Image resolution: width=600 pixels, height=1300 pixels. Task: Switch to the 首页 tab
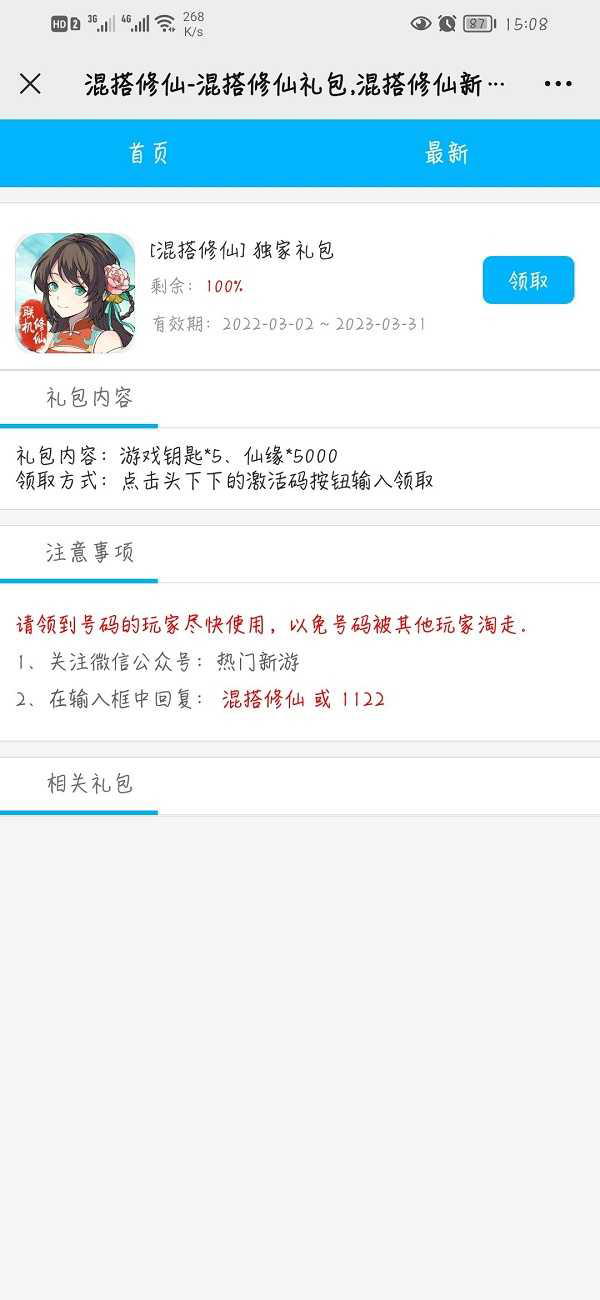pos(149,153)
